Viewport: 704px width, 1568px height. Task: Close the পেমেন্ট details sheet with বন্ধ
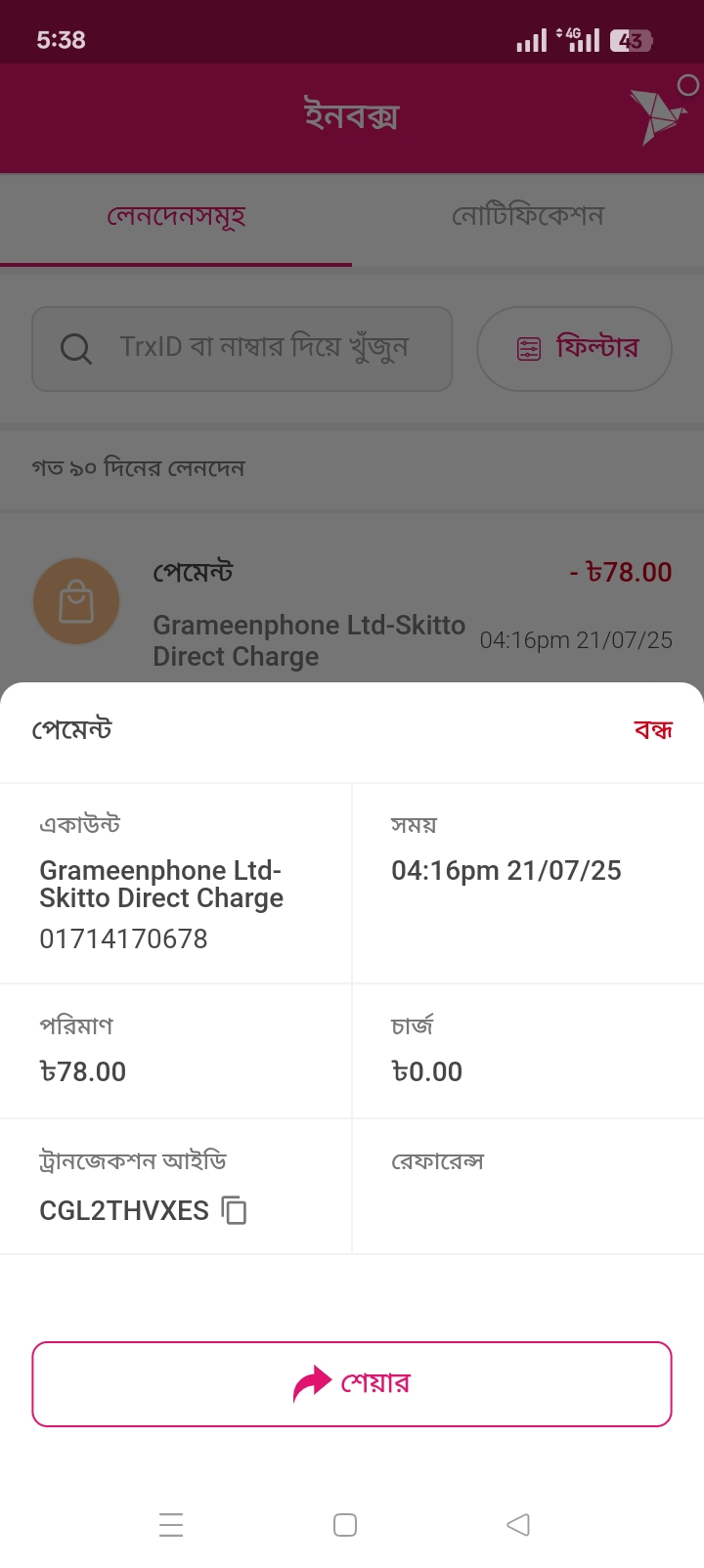point(653,730)
